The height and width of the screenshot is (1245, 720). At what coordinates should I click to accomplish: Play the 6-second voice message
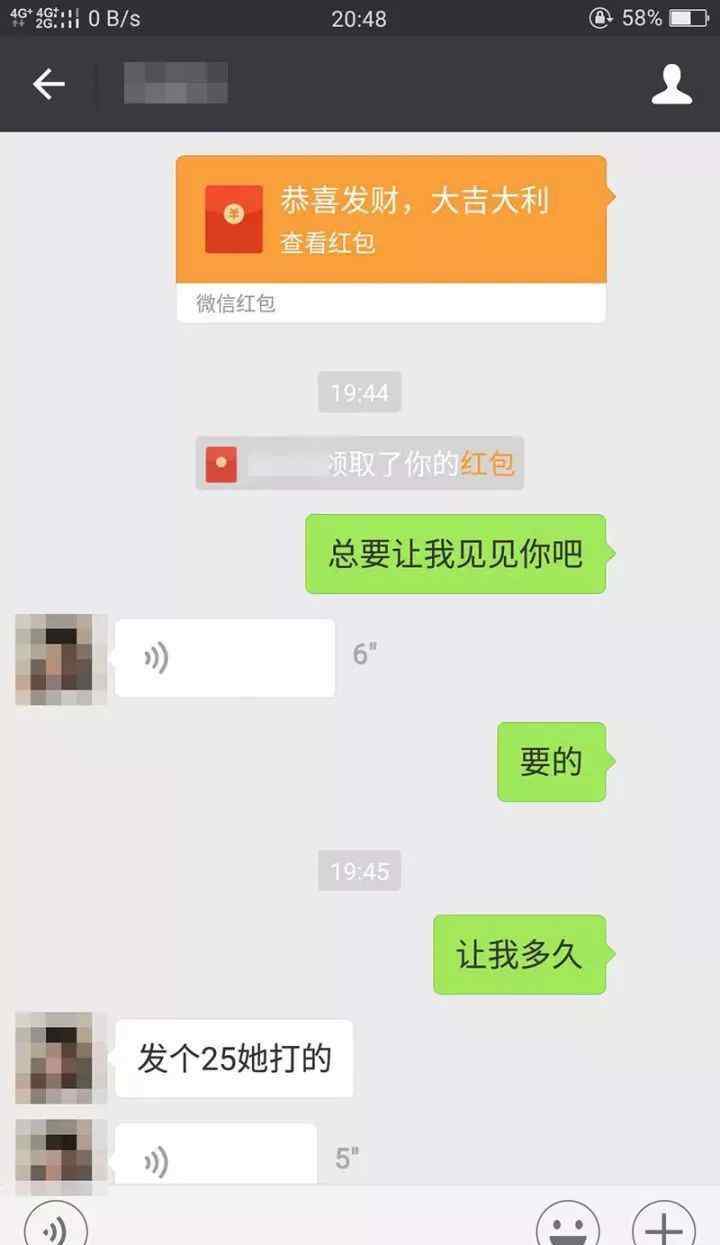tap(225, 658)
